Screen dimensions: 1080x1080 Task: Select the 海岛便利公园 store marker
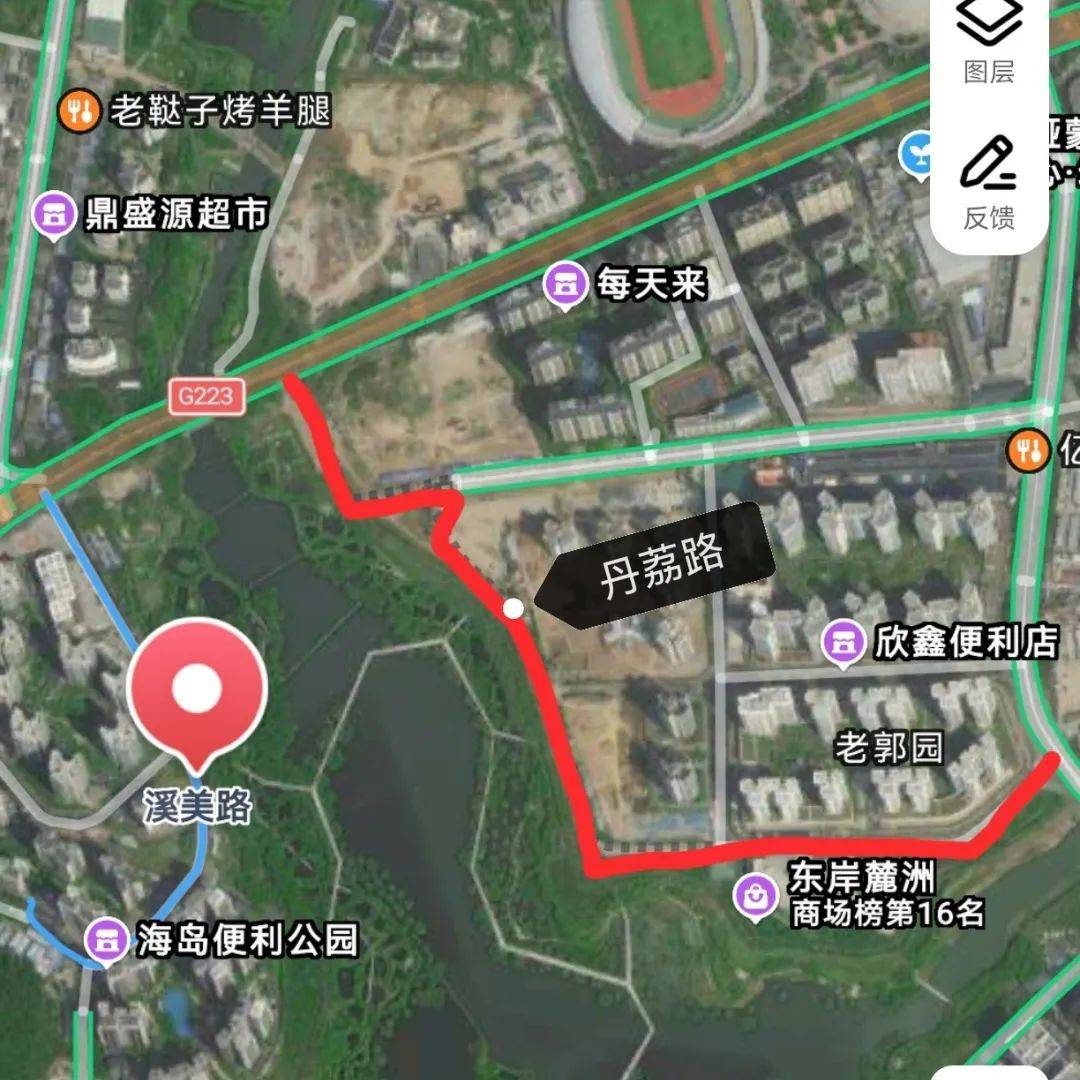click(103, 941)
